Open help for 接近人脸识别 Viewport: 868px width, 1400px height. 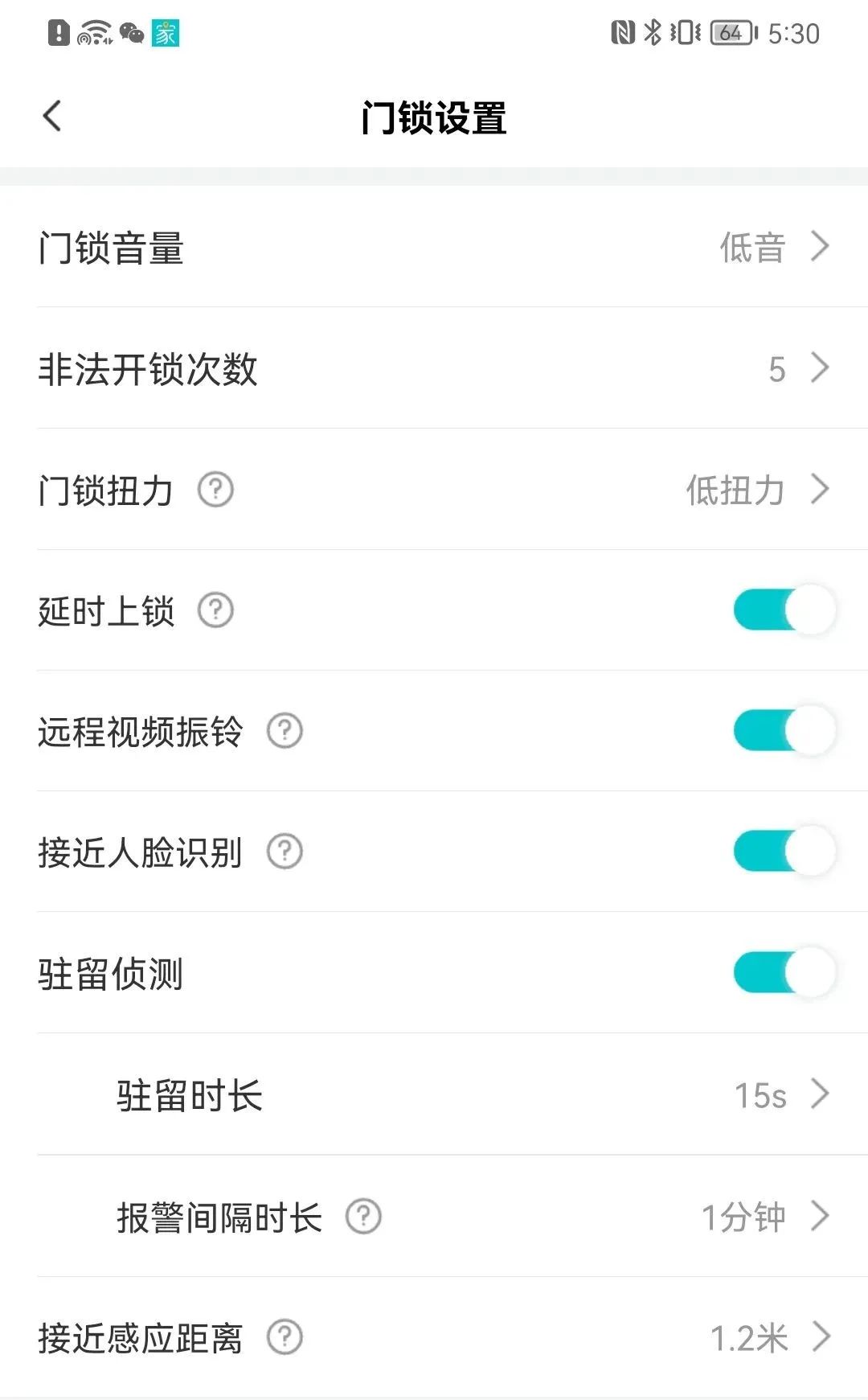pos(285,852)
